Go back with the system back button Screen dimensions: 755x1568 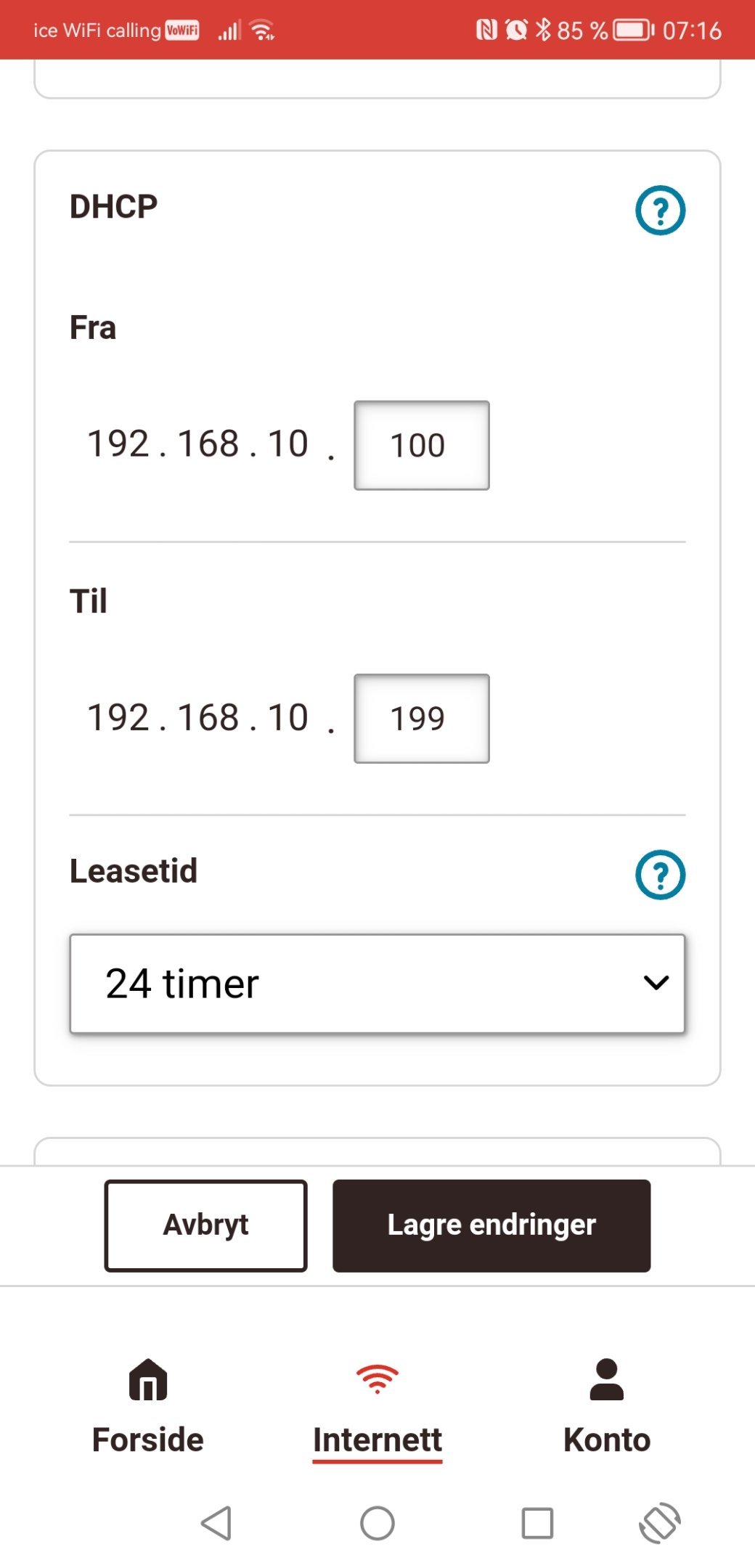216,1523
